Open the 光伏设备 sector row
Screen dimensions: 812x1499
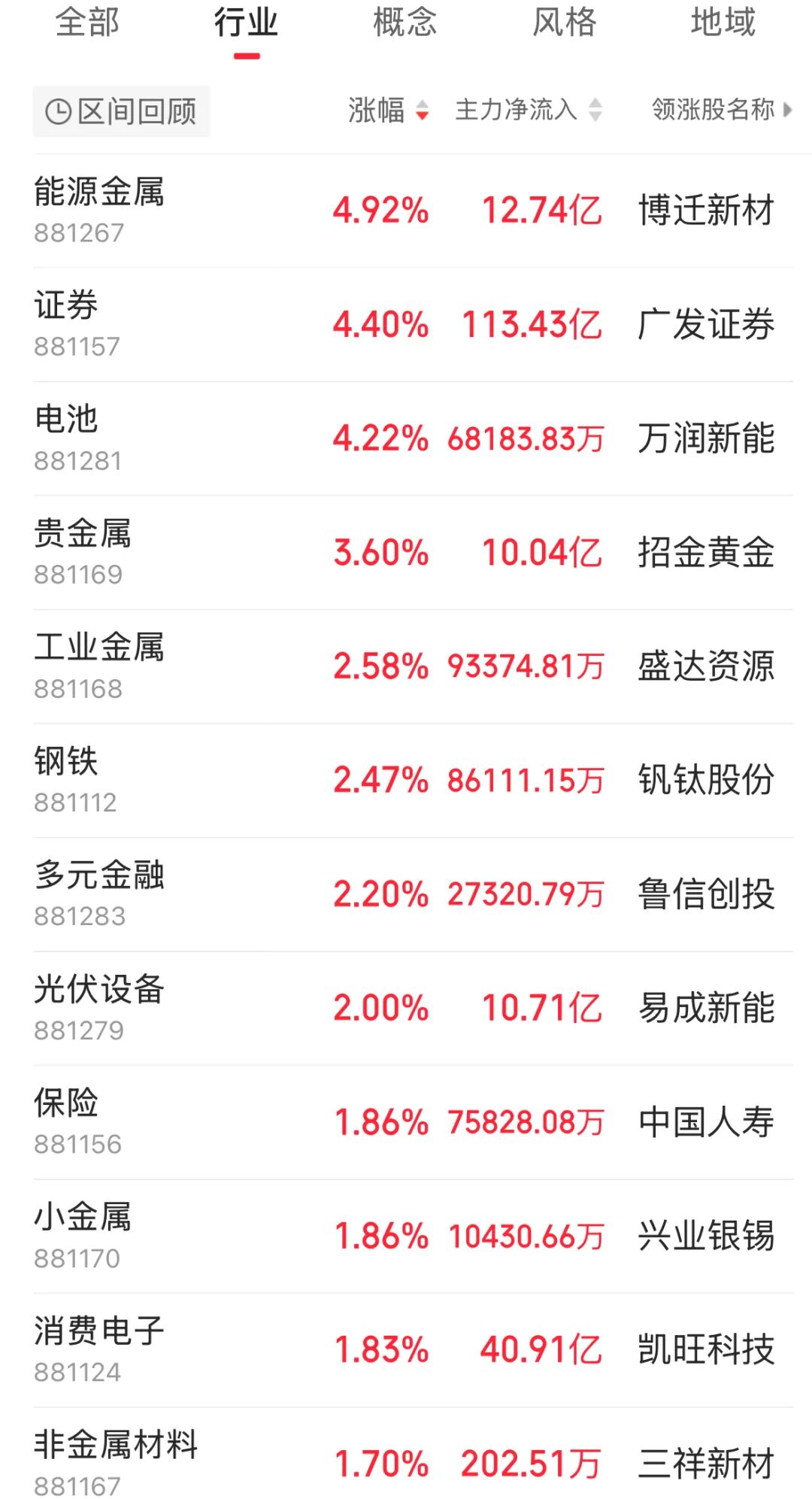tap(413, 1009)
